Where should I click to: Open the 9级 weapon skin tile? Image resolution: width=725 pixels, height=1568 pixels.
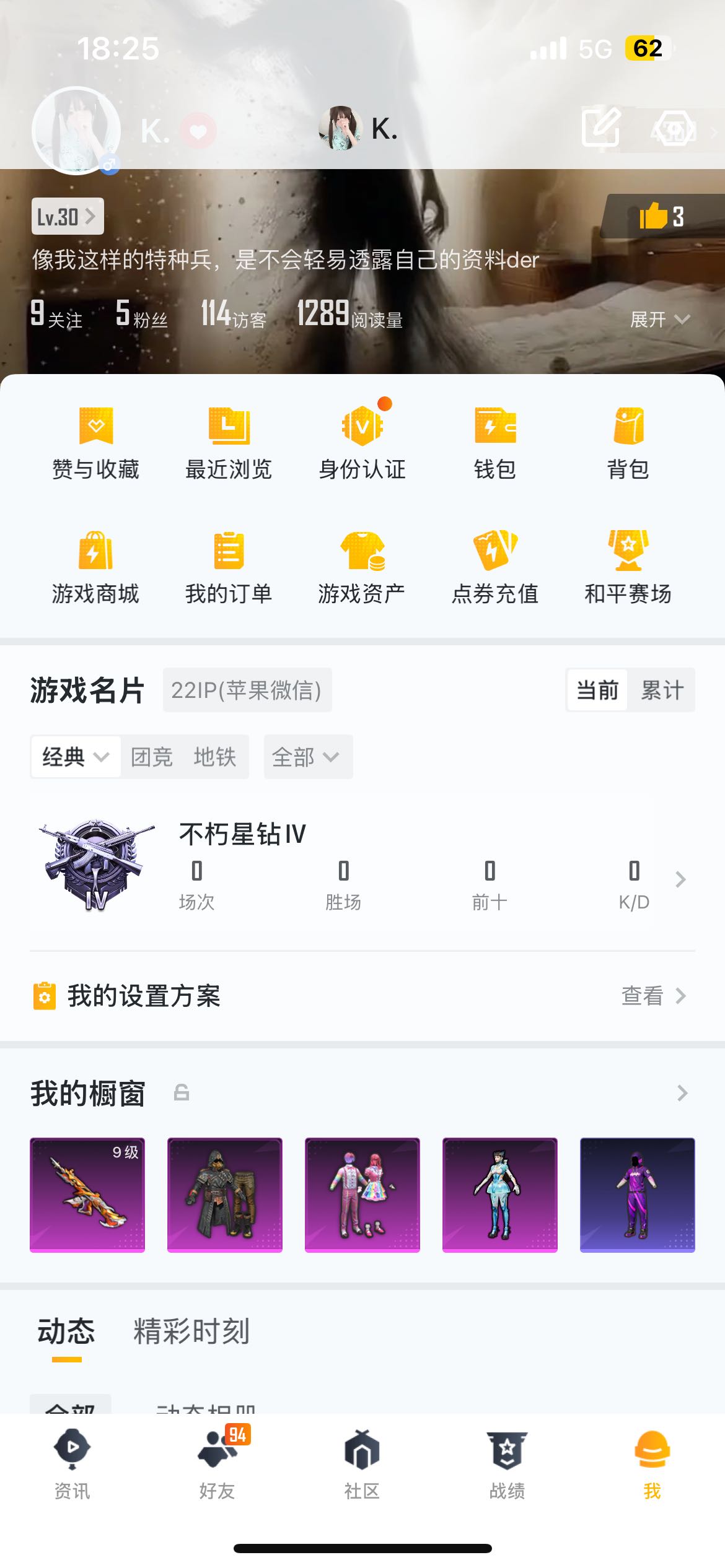[x=87, y=1195]
